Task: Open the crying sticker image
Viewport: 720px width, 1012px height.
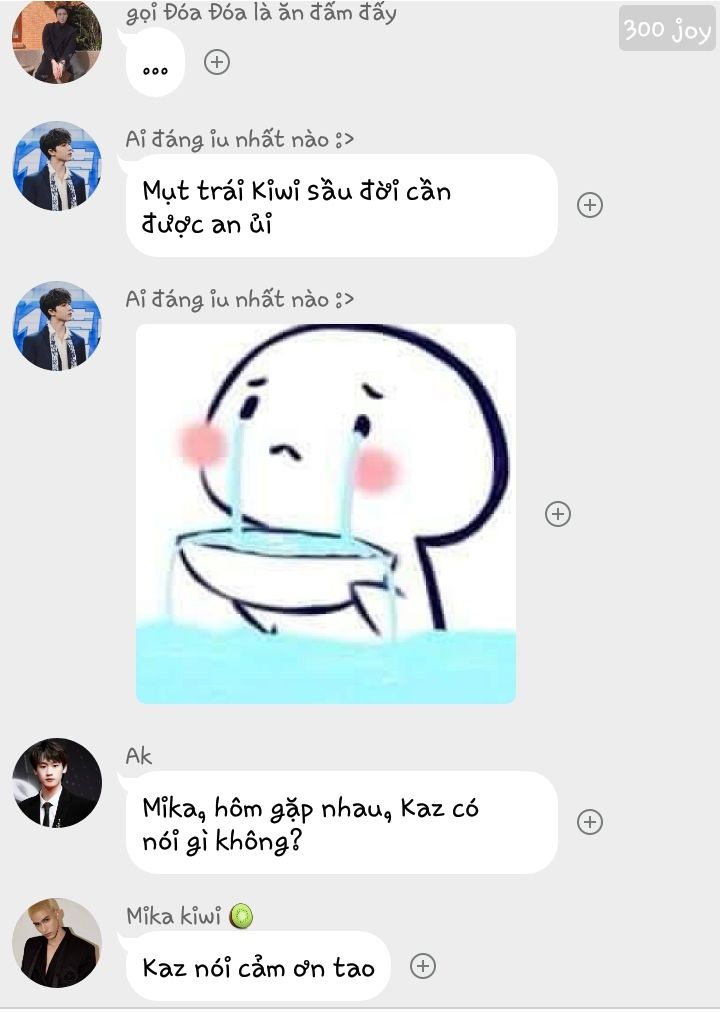Action: pos(326,514)
